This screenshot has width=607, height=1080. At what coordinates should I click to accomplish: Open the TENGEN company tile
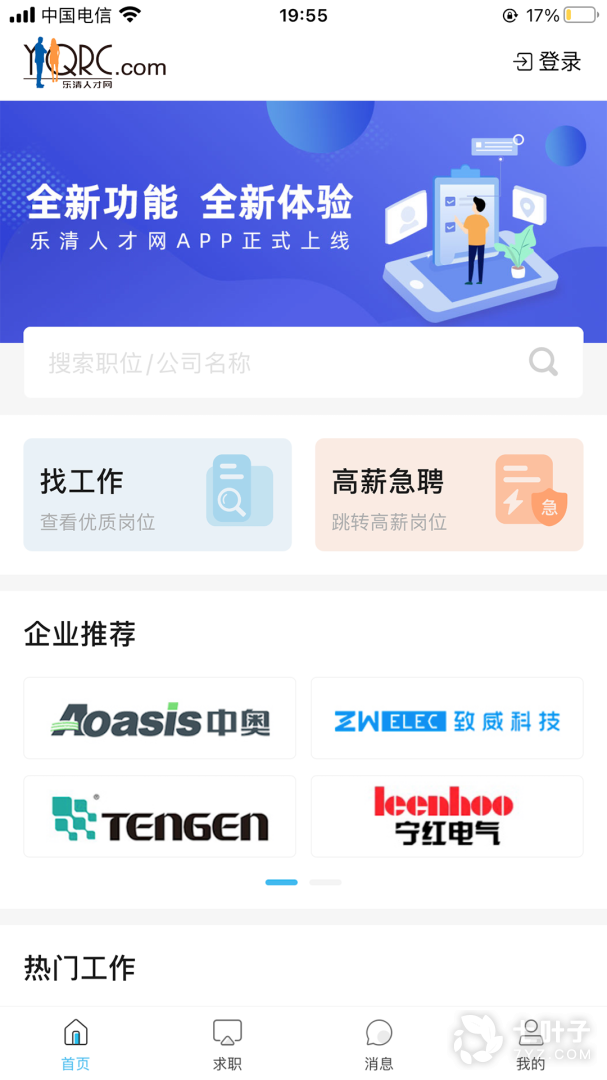[x=160, y=817]
